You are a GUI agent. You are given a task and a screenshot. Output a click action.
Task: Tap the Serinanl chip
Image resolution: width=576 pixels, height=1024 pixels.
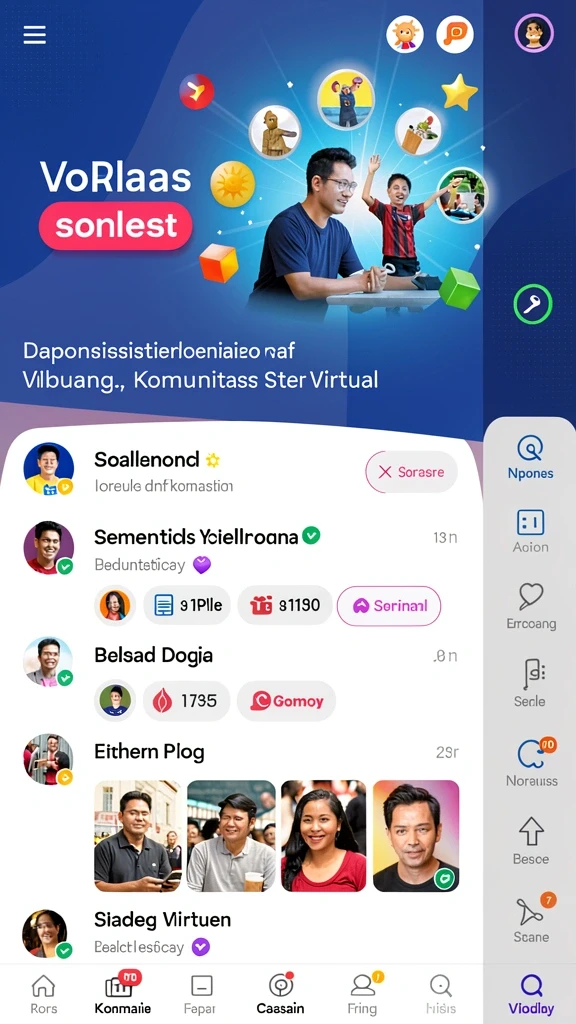click(x=389, y=605)
